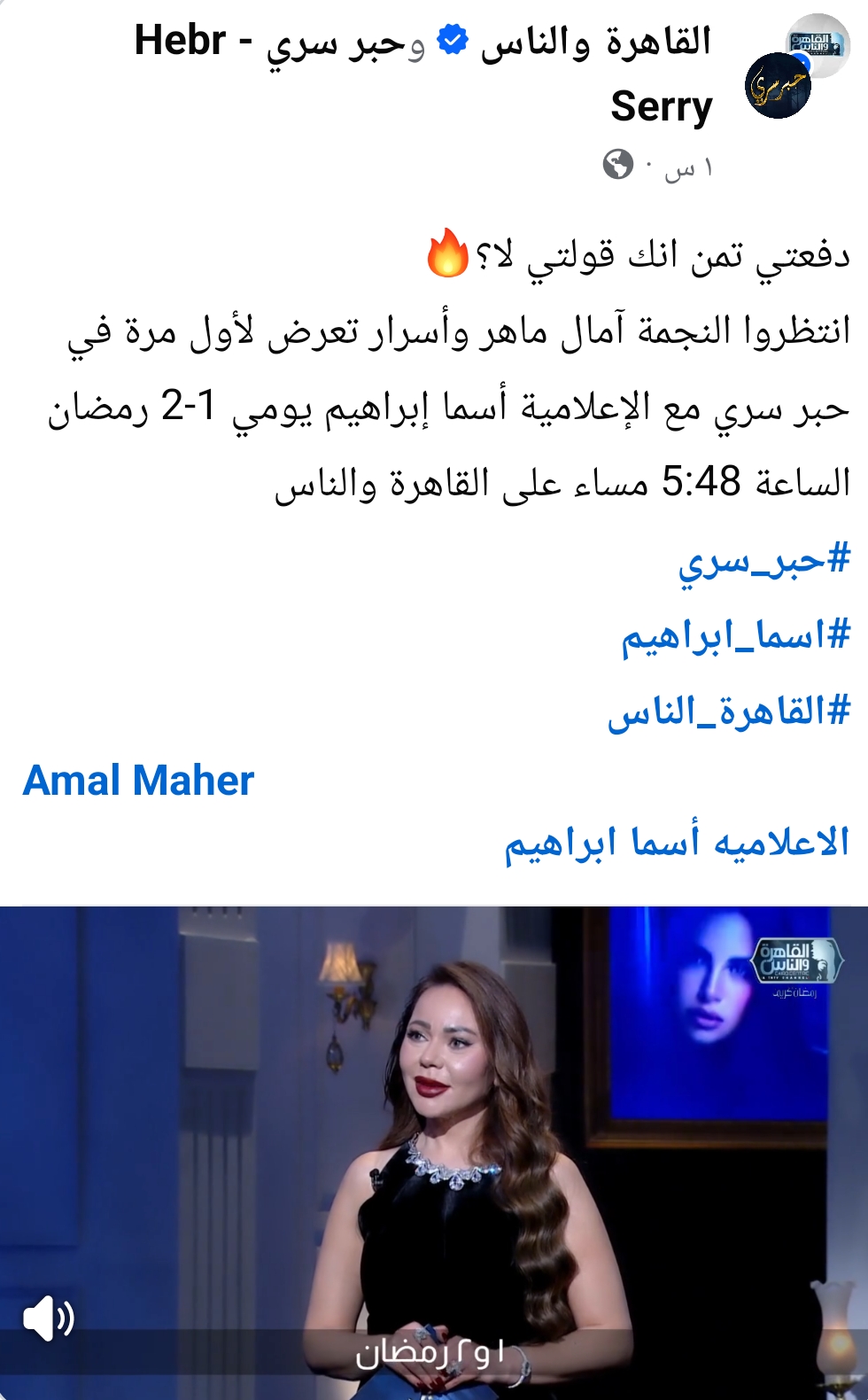
Task: Open hashtag #القاهرة_الناس
Action: coord(728,711)
